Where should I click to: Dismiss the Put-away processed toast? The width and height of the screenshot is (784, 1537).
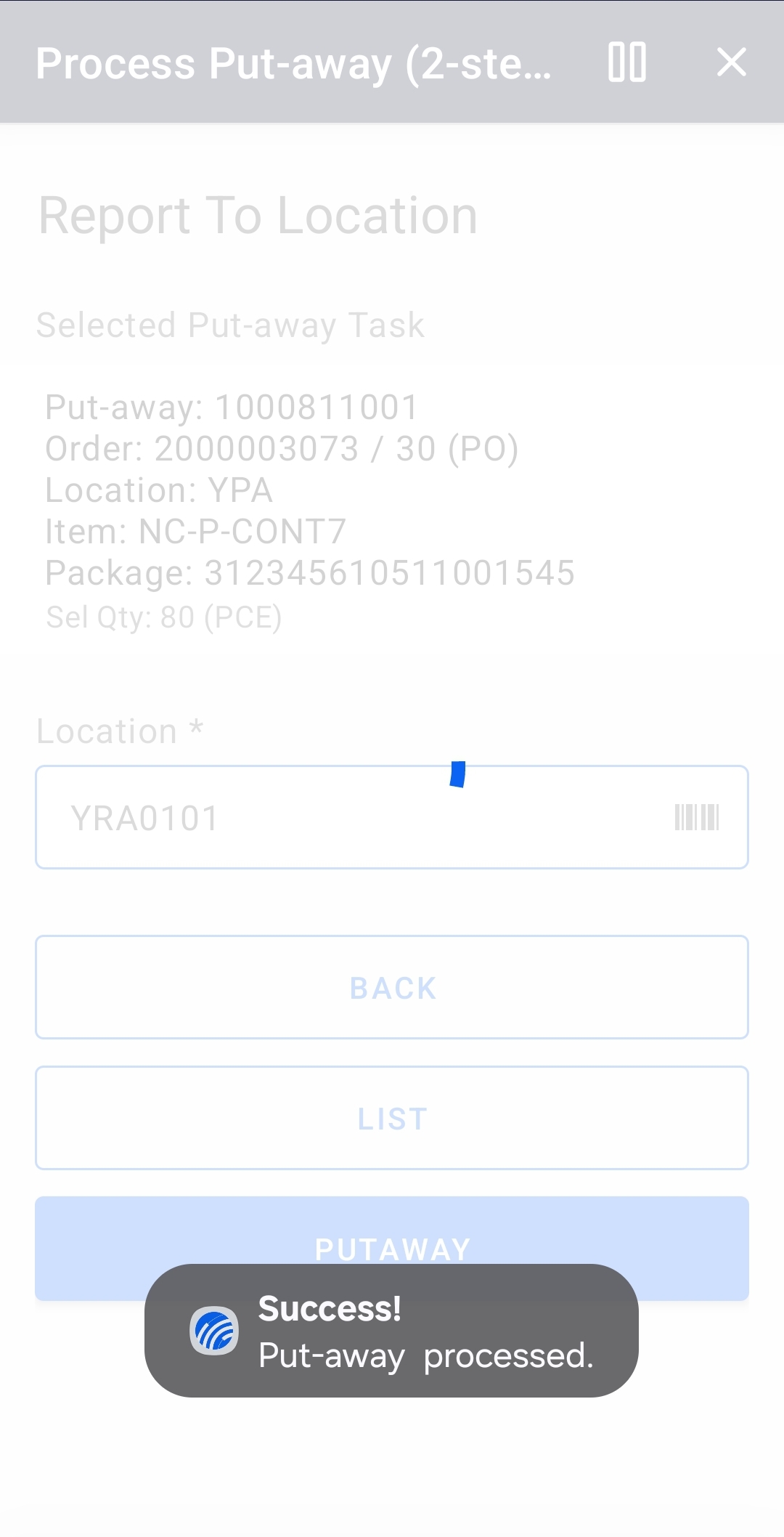[392, 1337]
